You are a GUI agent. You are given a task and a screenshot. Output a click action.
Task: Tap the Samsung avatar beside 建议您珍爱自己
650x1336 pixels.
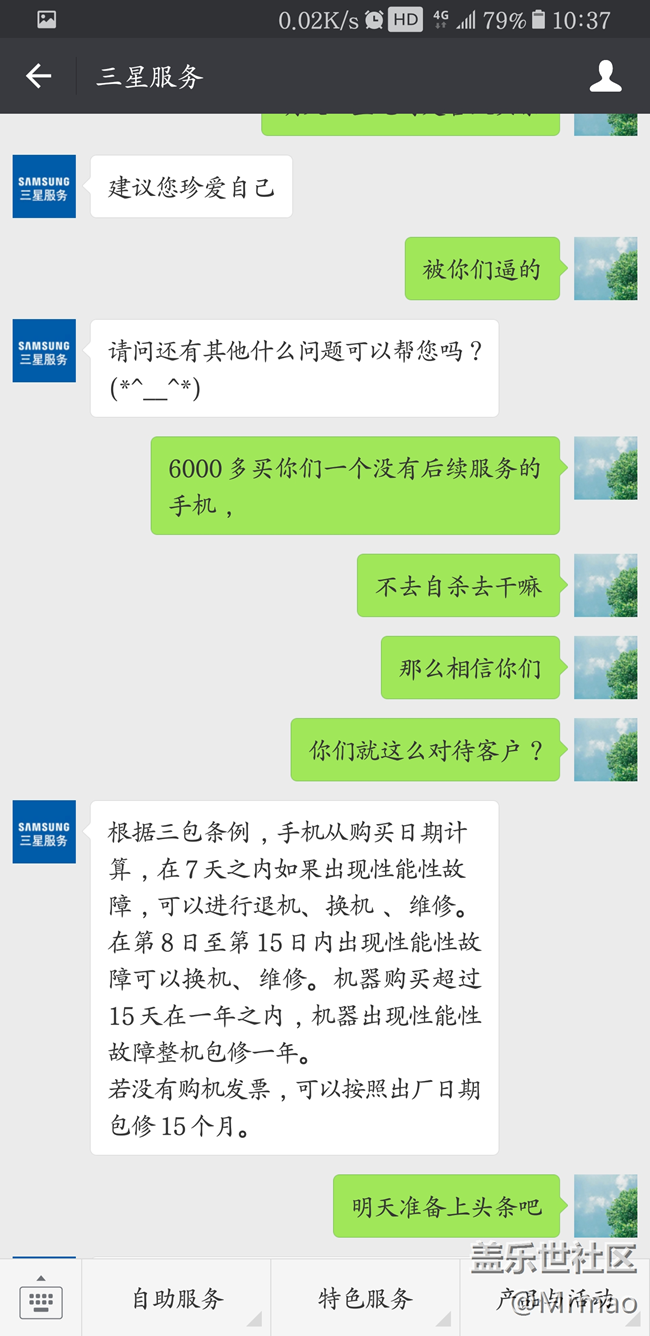(x=44, y=187)
